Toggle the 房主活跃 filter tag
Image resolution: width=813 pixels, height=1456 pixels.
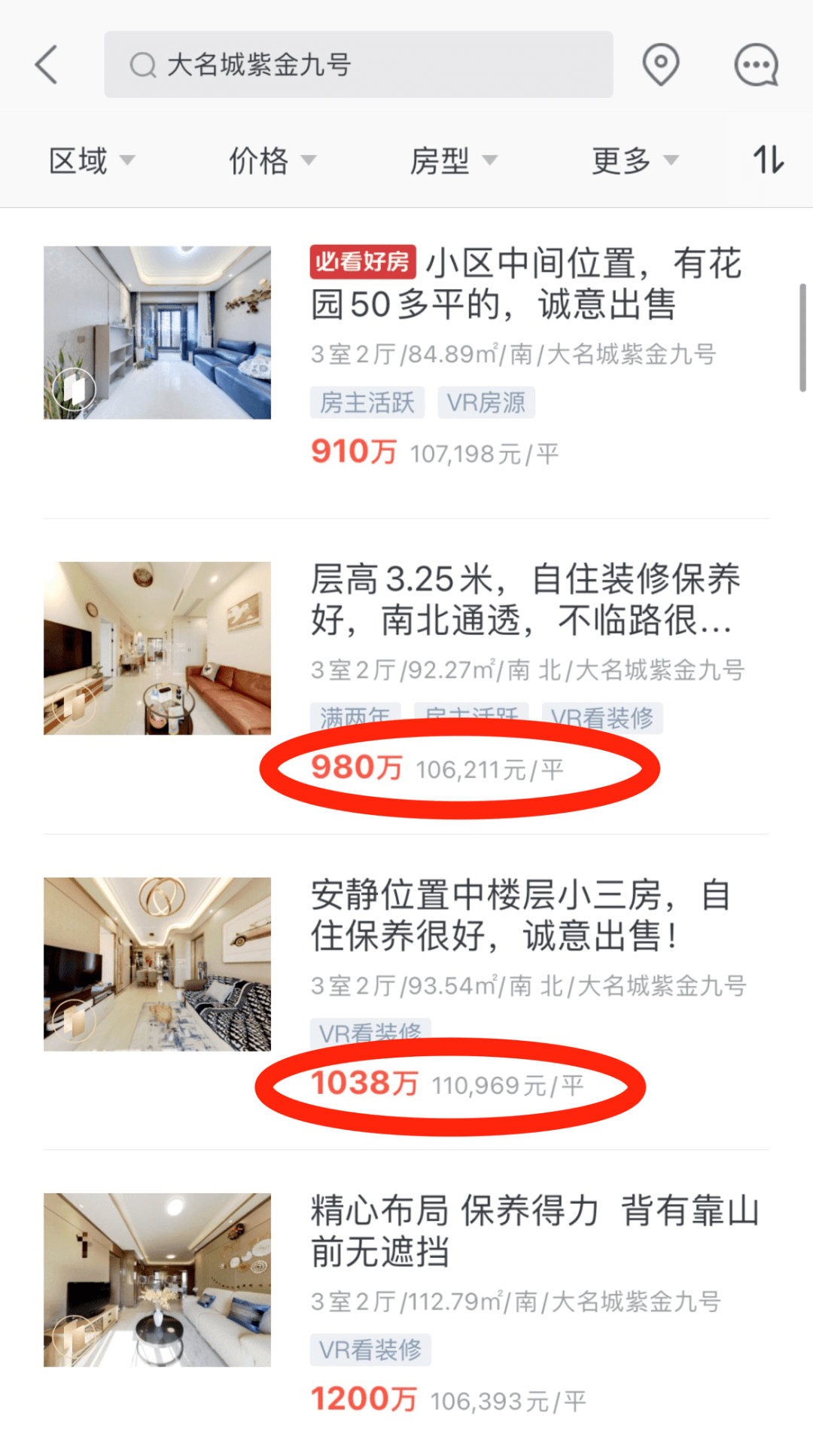(367, 402)
